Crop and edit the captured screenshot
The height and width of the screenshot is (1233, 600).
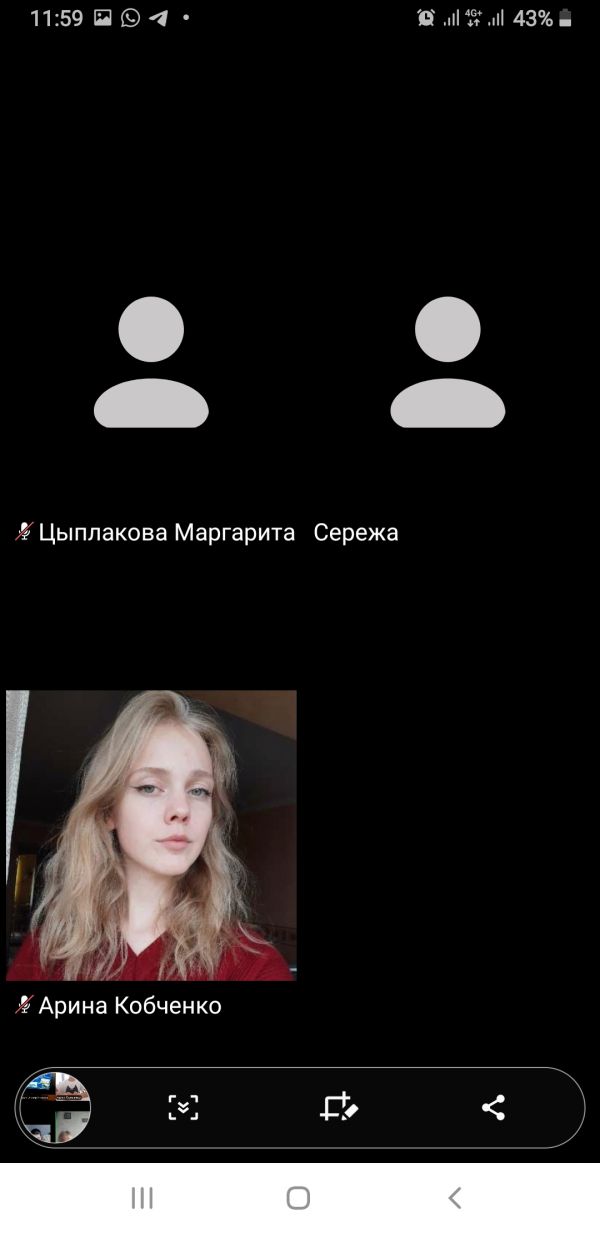339,1107
